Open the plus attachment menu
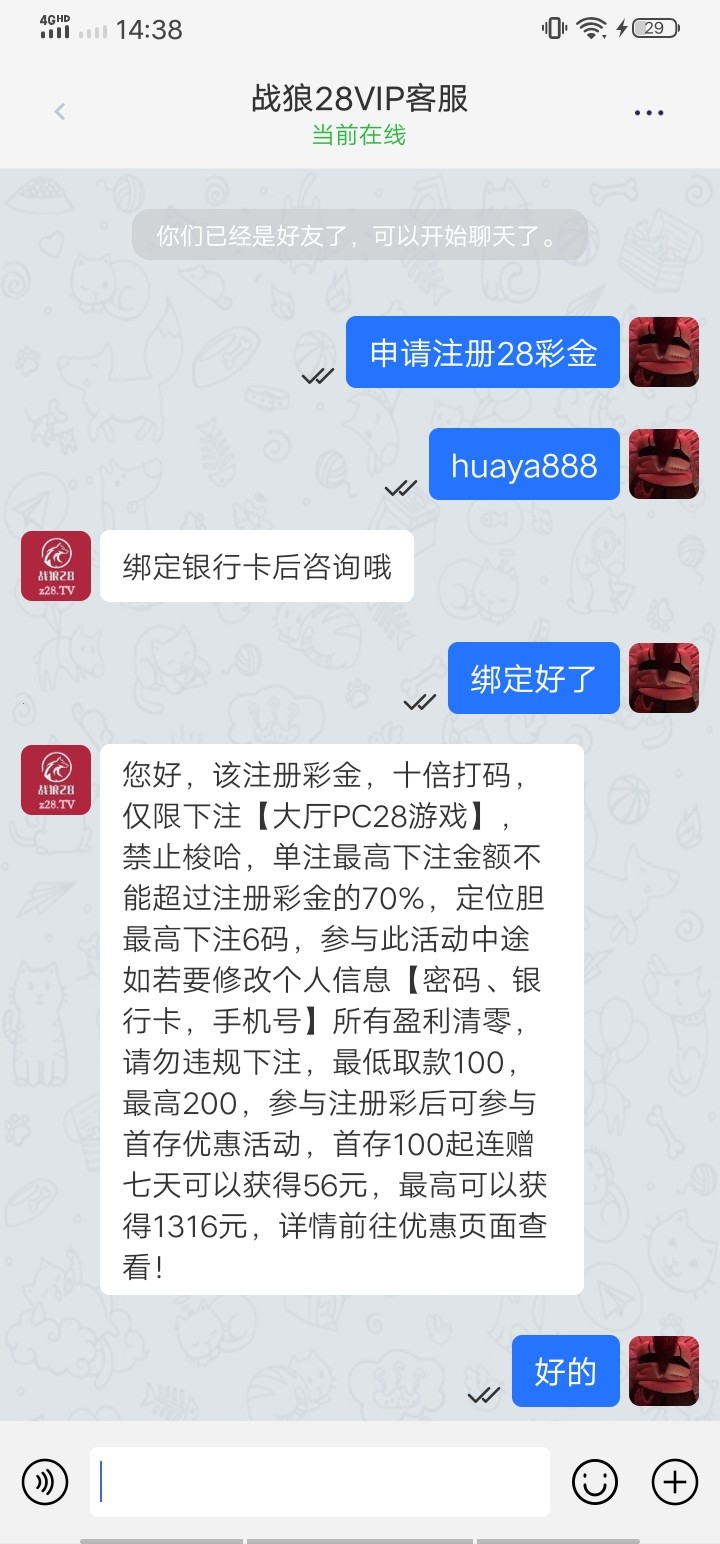Image resolution: width=720 pixels, height=1544 pixels. tap(674, 1481)
